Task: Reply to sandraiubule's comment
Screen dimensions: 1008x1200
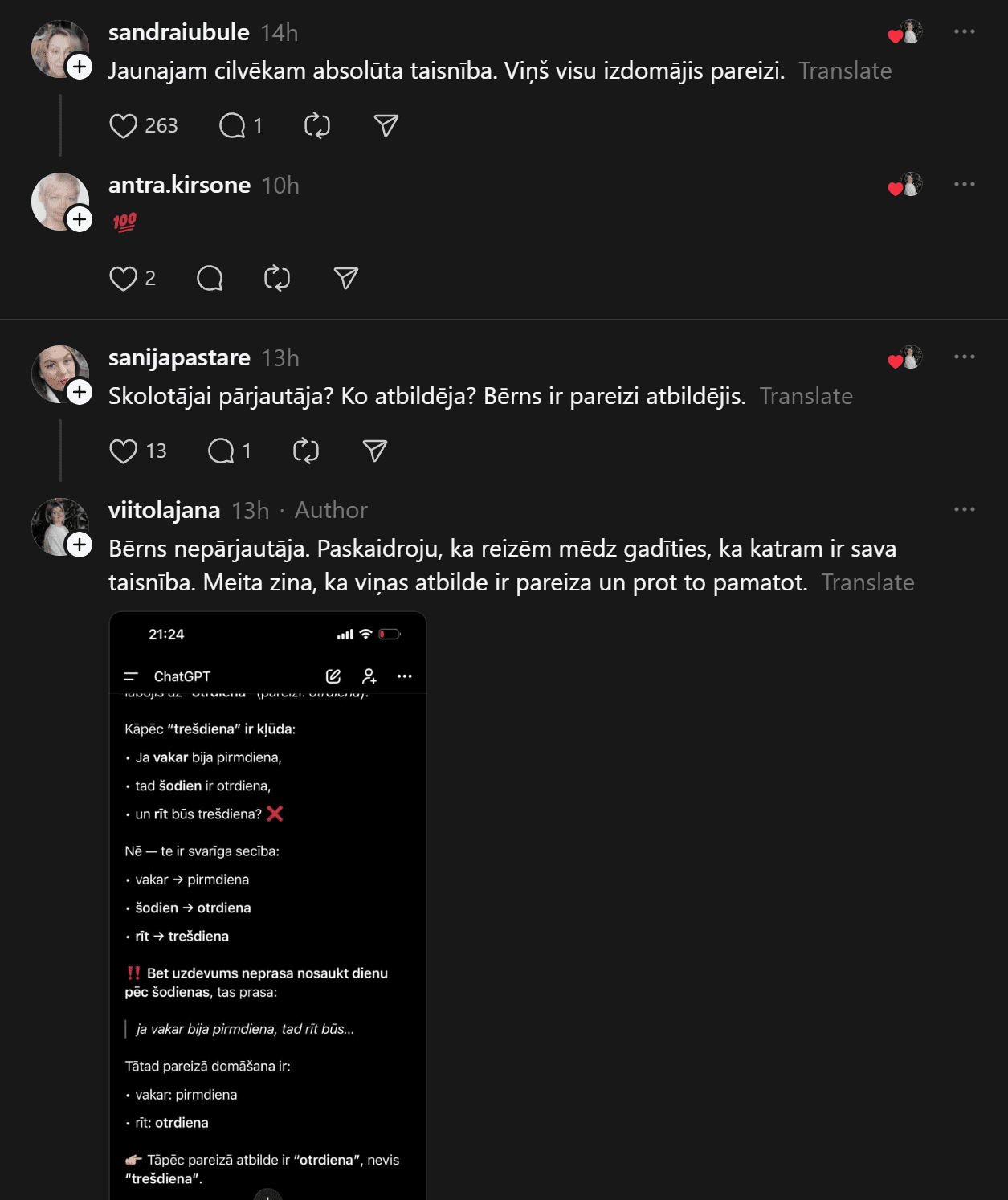Action: click(x=232, y=126)
